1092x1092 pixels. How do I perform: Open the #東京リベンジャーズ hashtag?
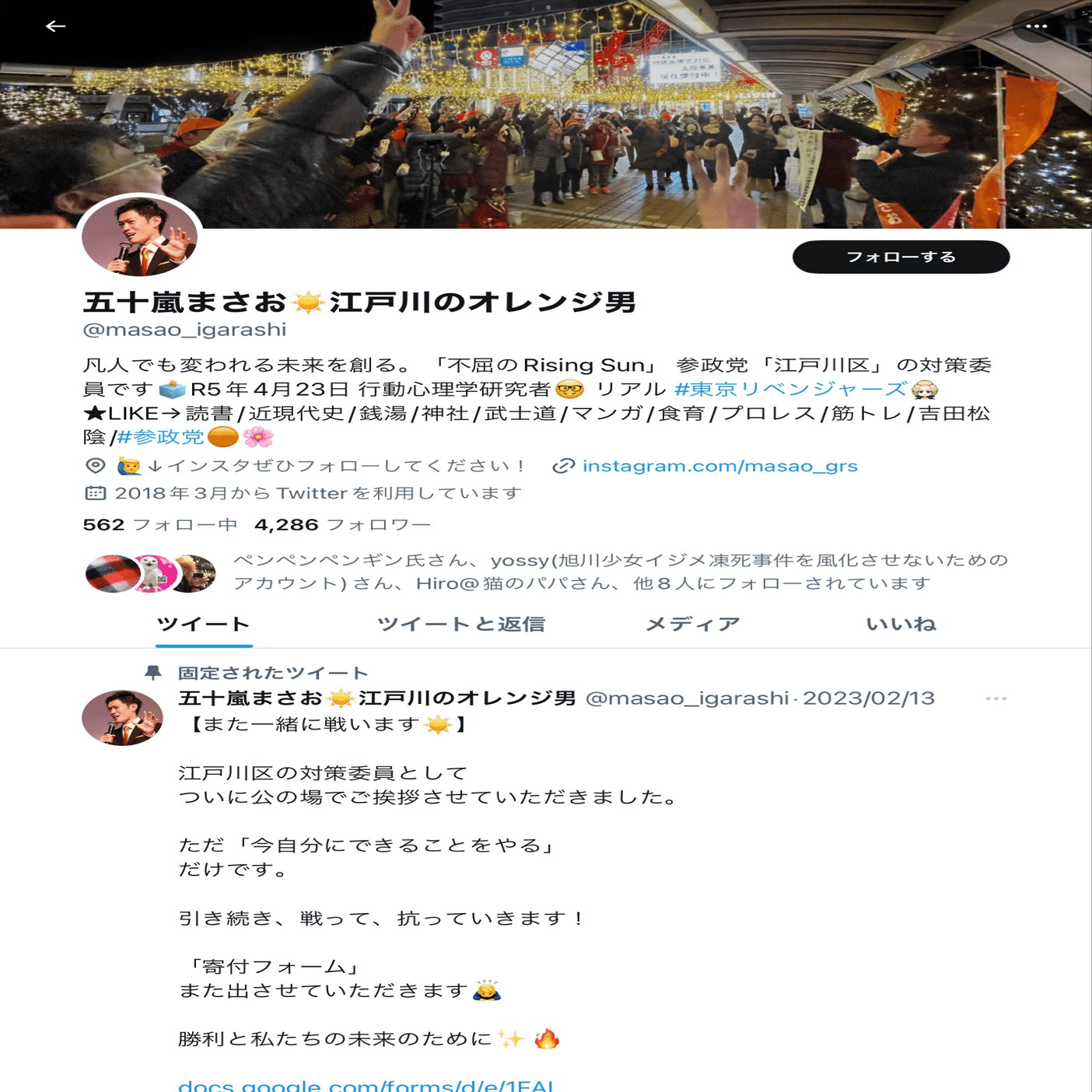pos(789,389)
